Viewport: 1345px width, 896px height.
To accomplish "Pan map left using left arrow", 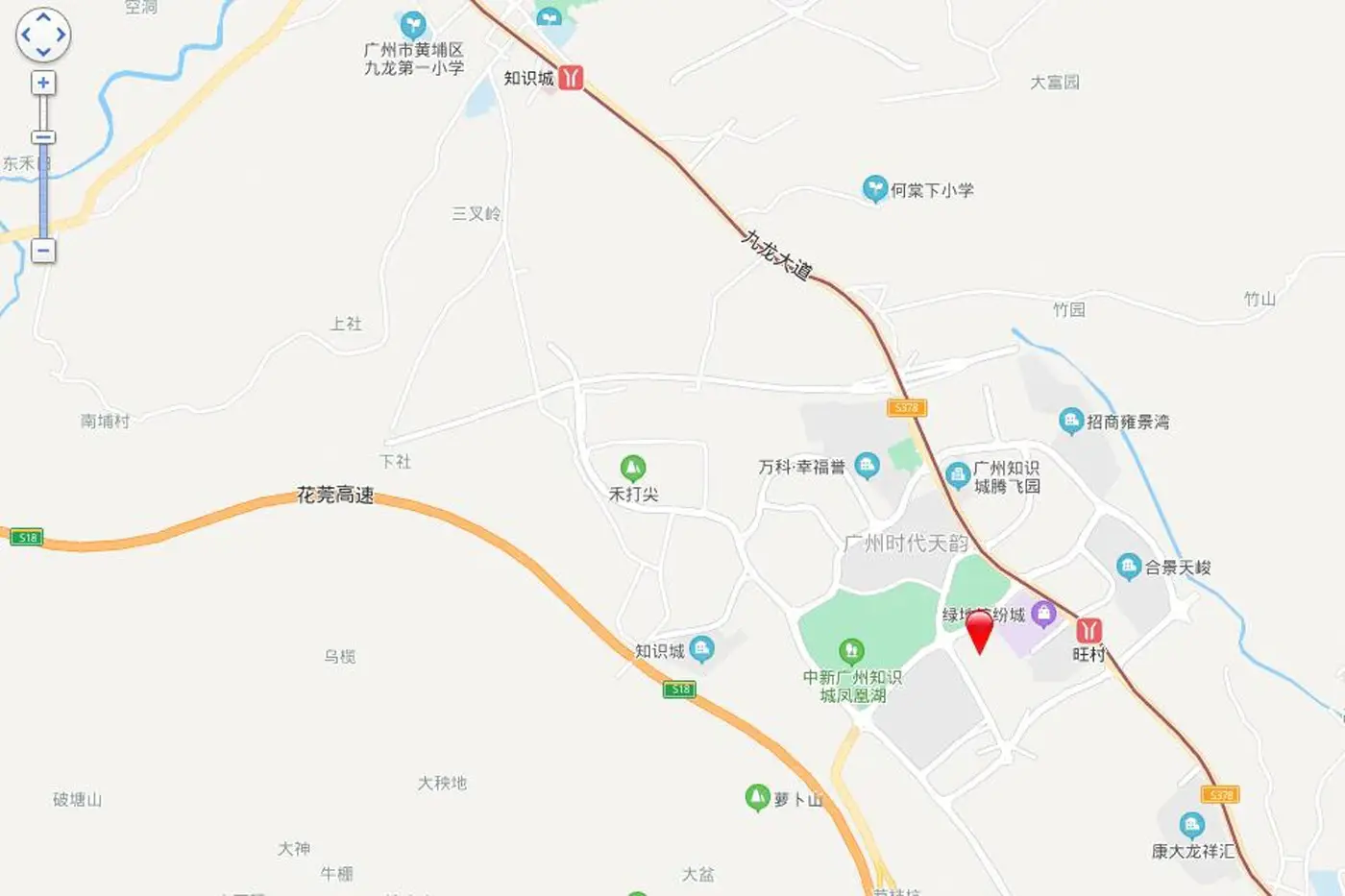I will 26,35.
